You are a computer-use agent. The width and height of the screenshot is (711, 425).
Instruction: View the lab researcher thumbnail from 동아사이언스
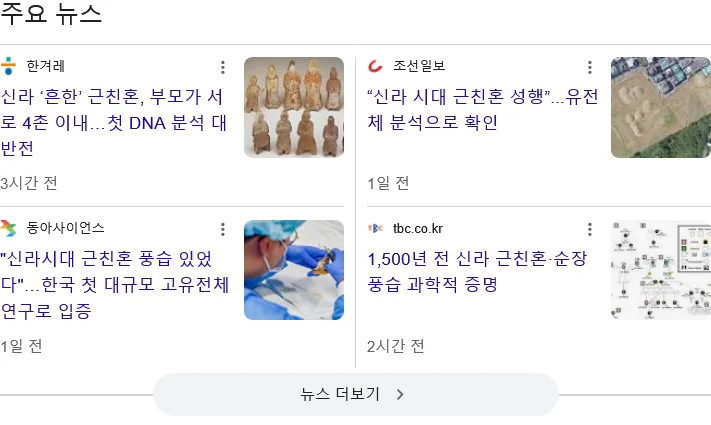coord(294,270)
